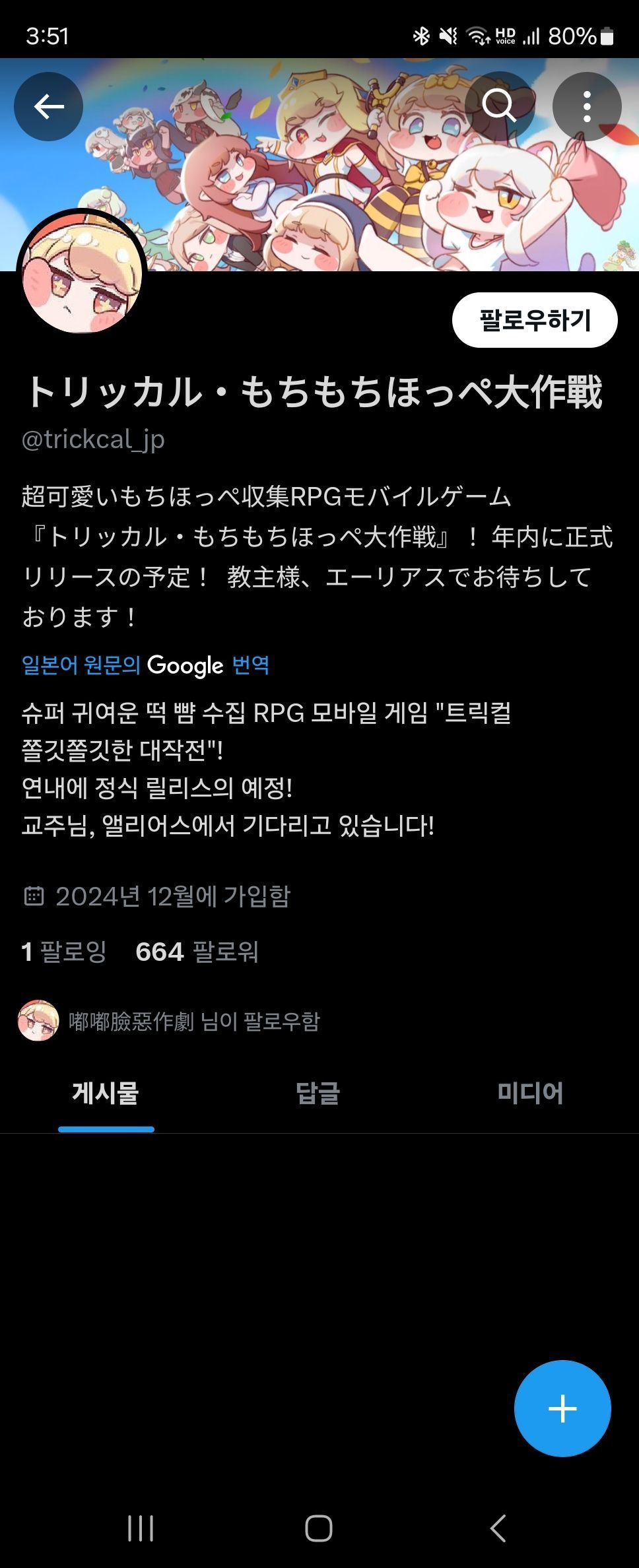
Task: Open recent apps from navigation bar
Action: click(x=141, y=1528)
